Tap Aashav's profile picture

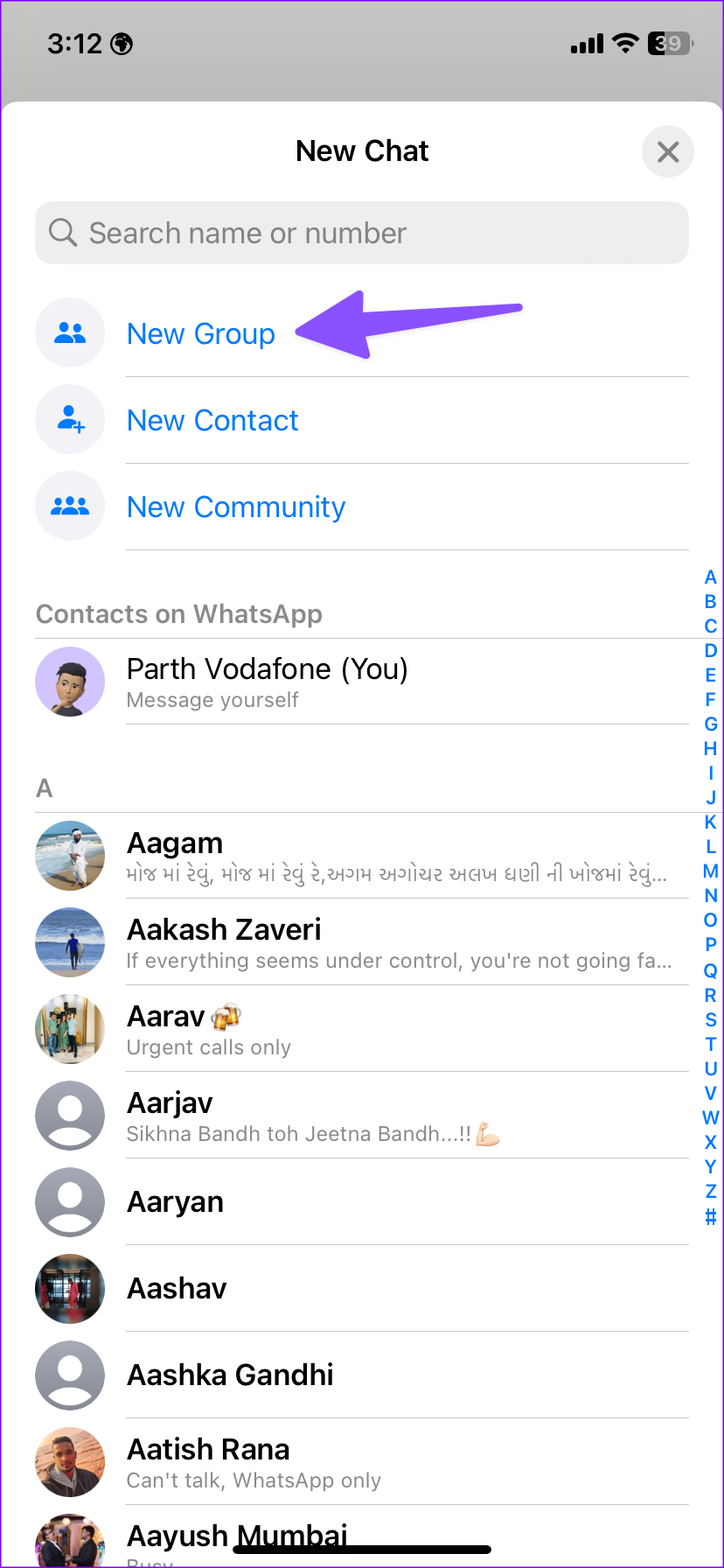pyautogui.click(x=70, y=1289)
